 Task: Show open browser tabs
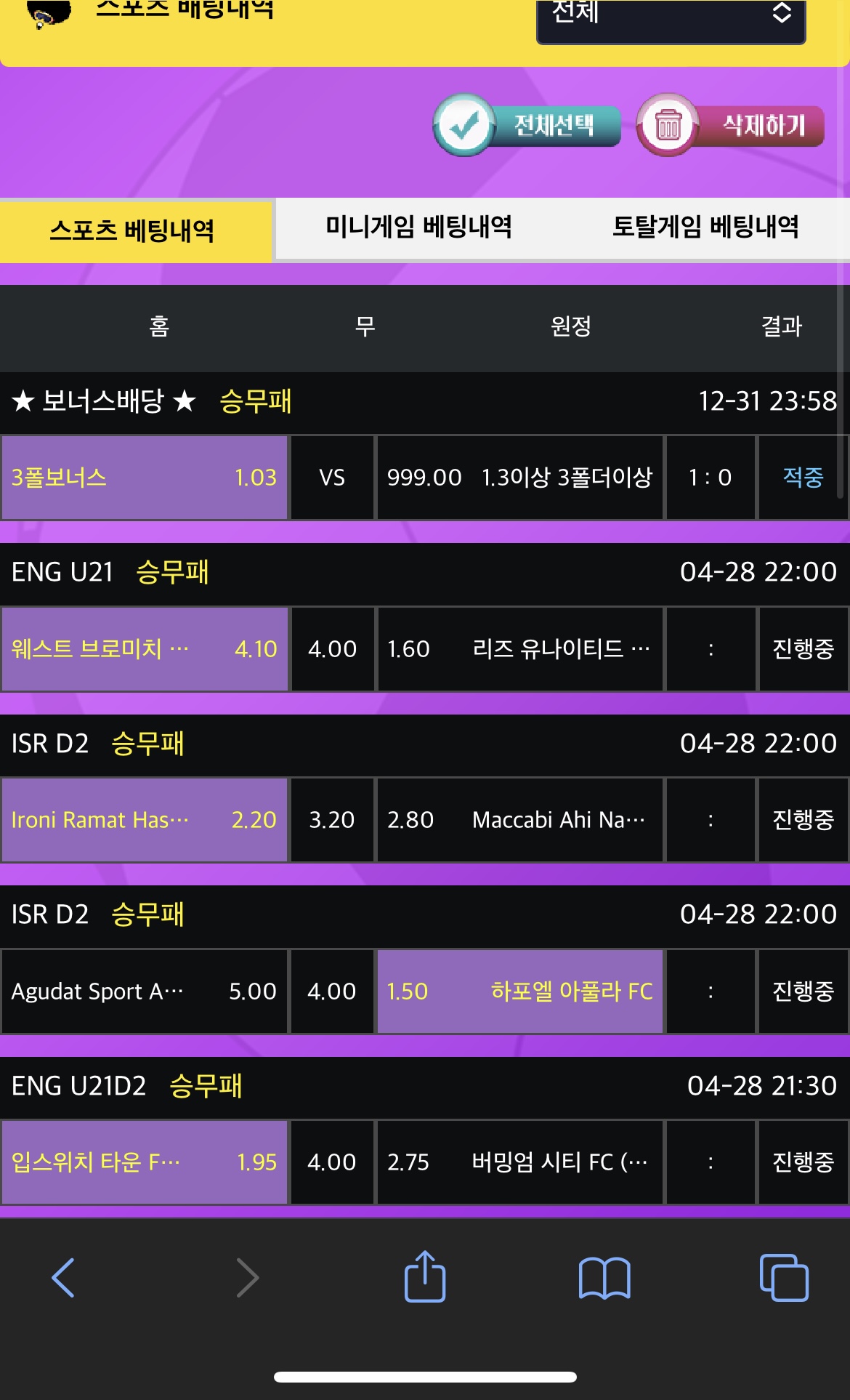coord(783,1277)
